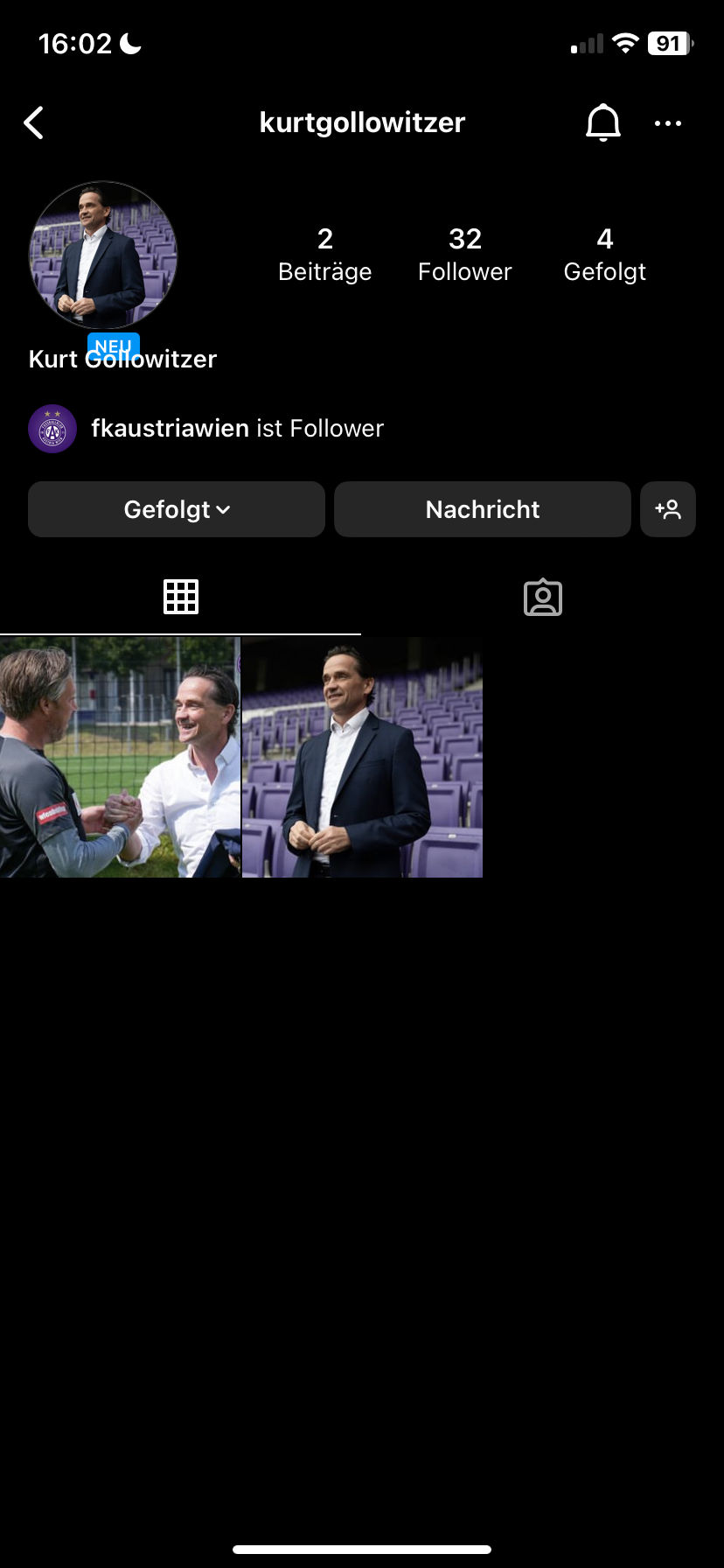Open the 4 Gefolgt list

(x=605, y=255)
